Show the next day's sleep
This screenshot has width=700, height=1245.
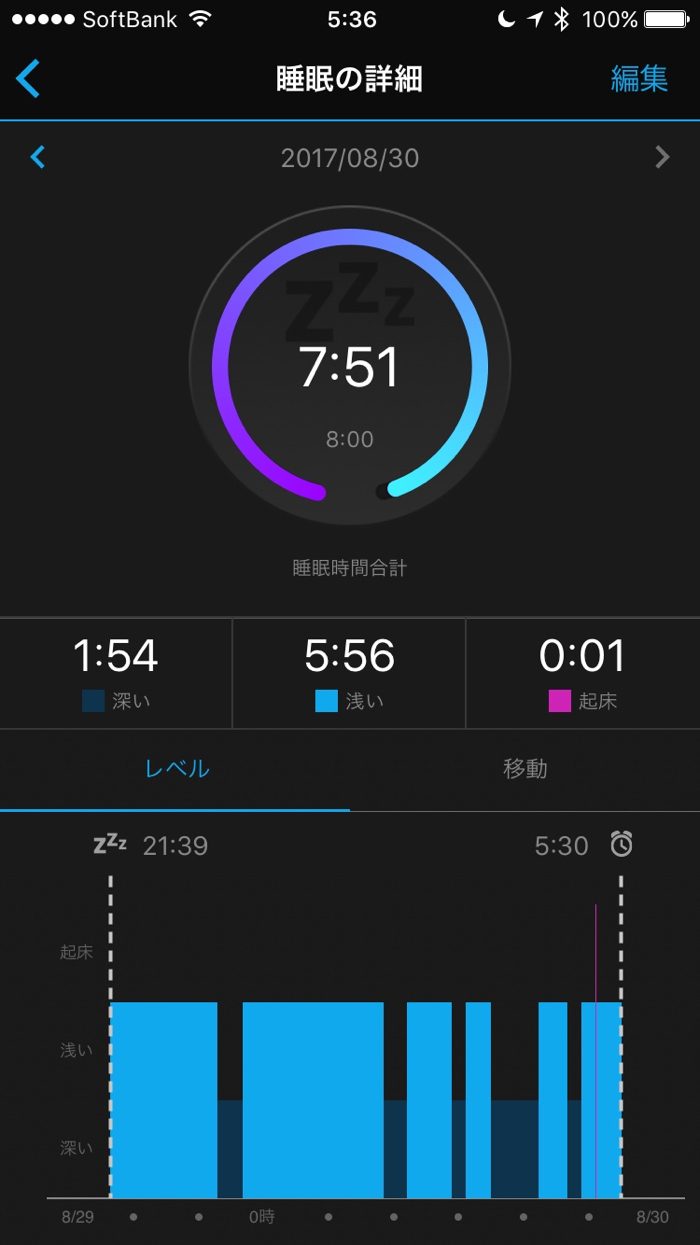coord(662,157)
